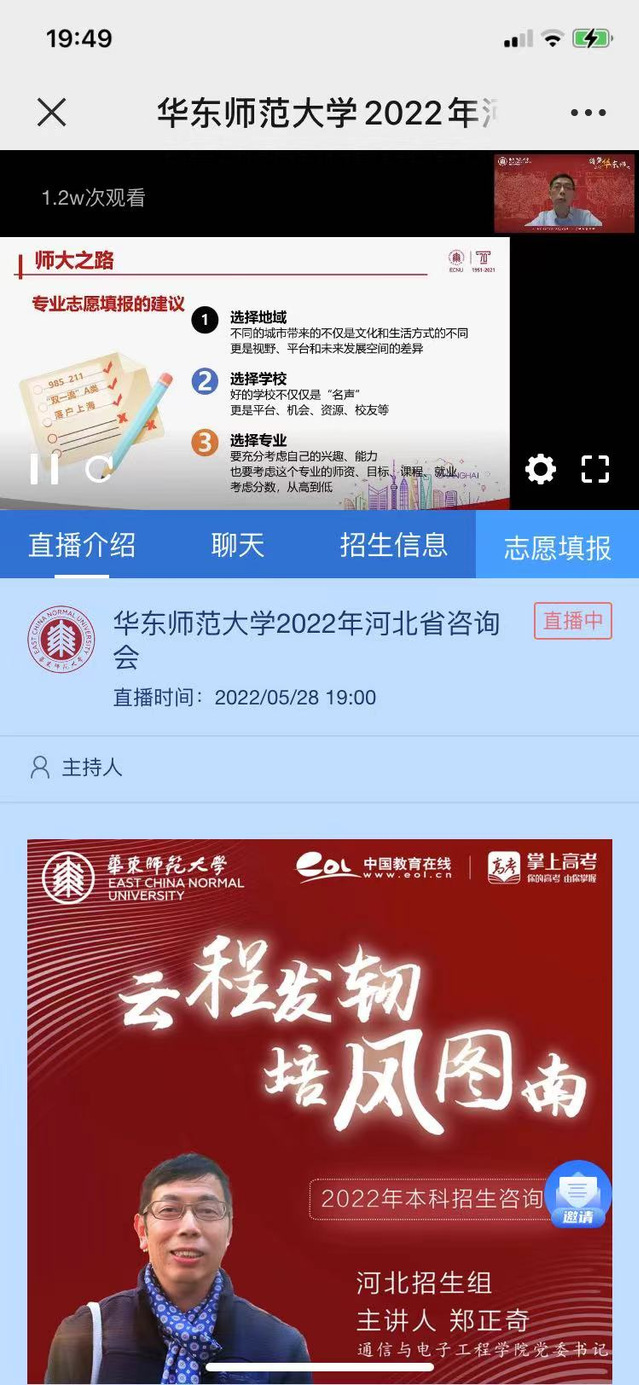Refresh the live stream
639x1385 pixels.
98,468
